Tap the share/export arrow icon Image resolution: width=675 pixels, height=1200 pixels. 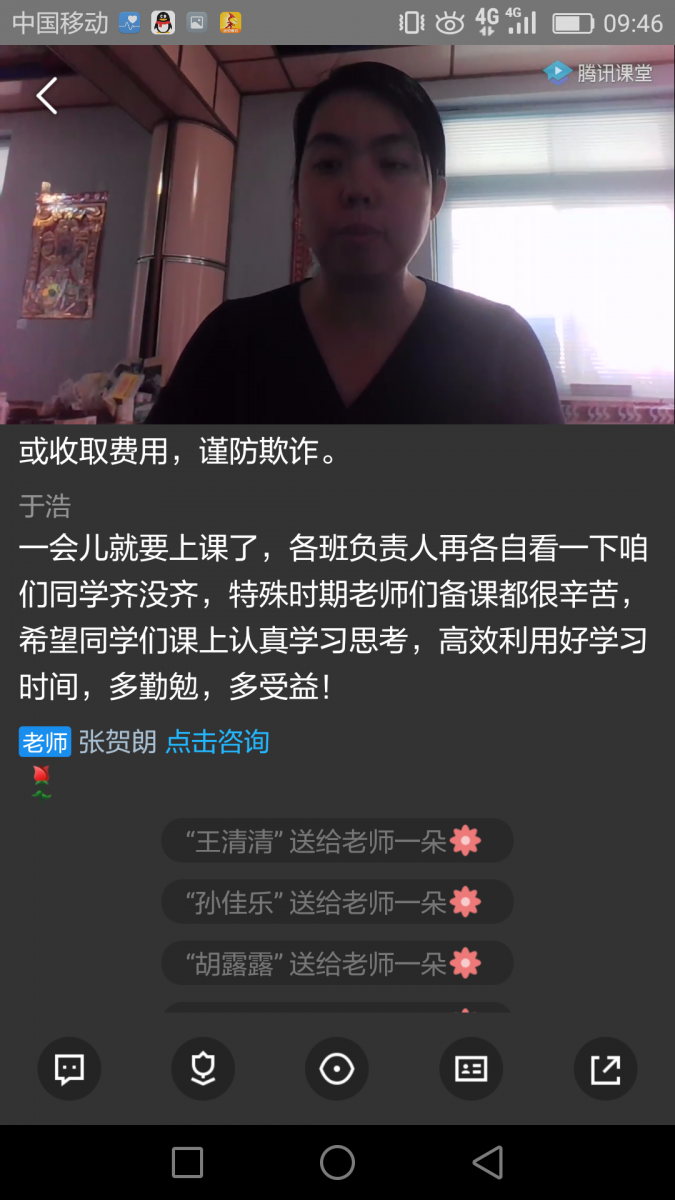[x=605, y=1069]
